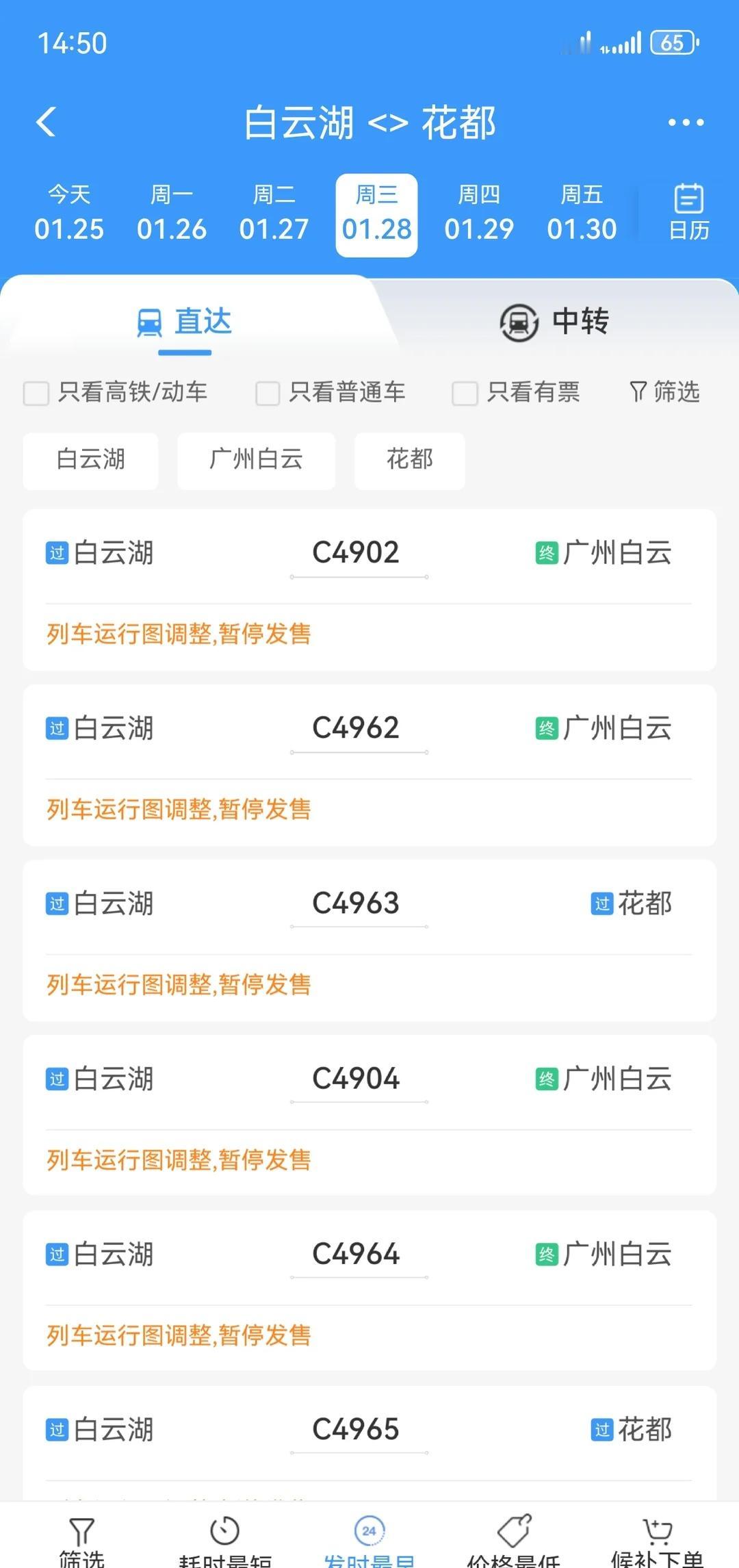This screenshot has height=1568, width=739.
Task: Tap the back arrow to return
Action: coord(45,122)
